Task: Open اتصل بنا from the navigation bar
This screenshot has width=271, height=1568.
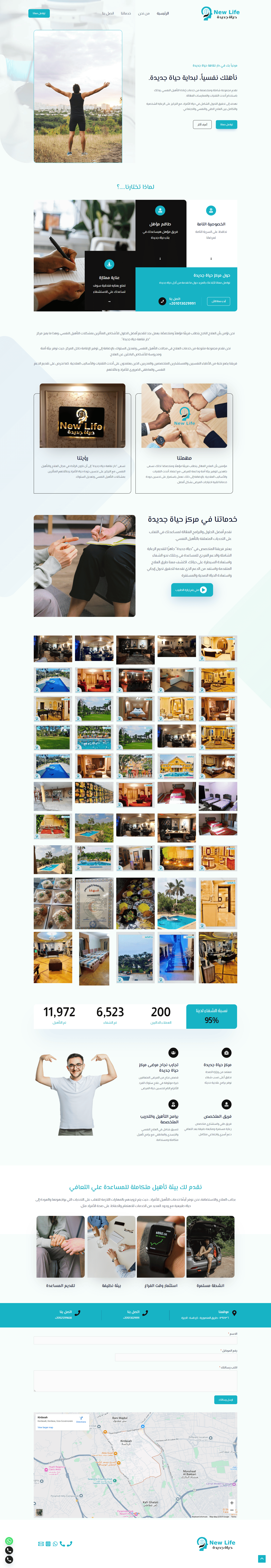Action: (x=108, y=13)
